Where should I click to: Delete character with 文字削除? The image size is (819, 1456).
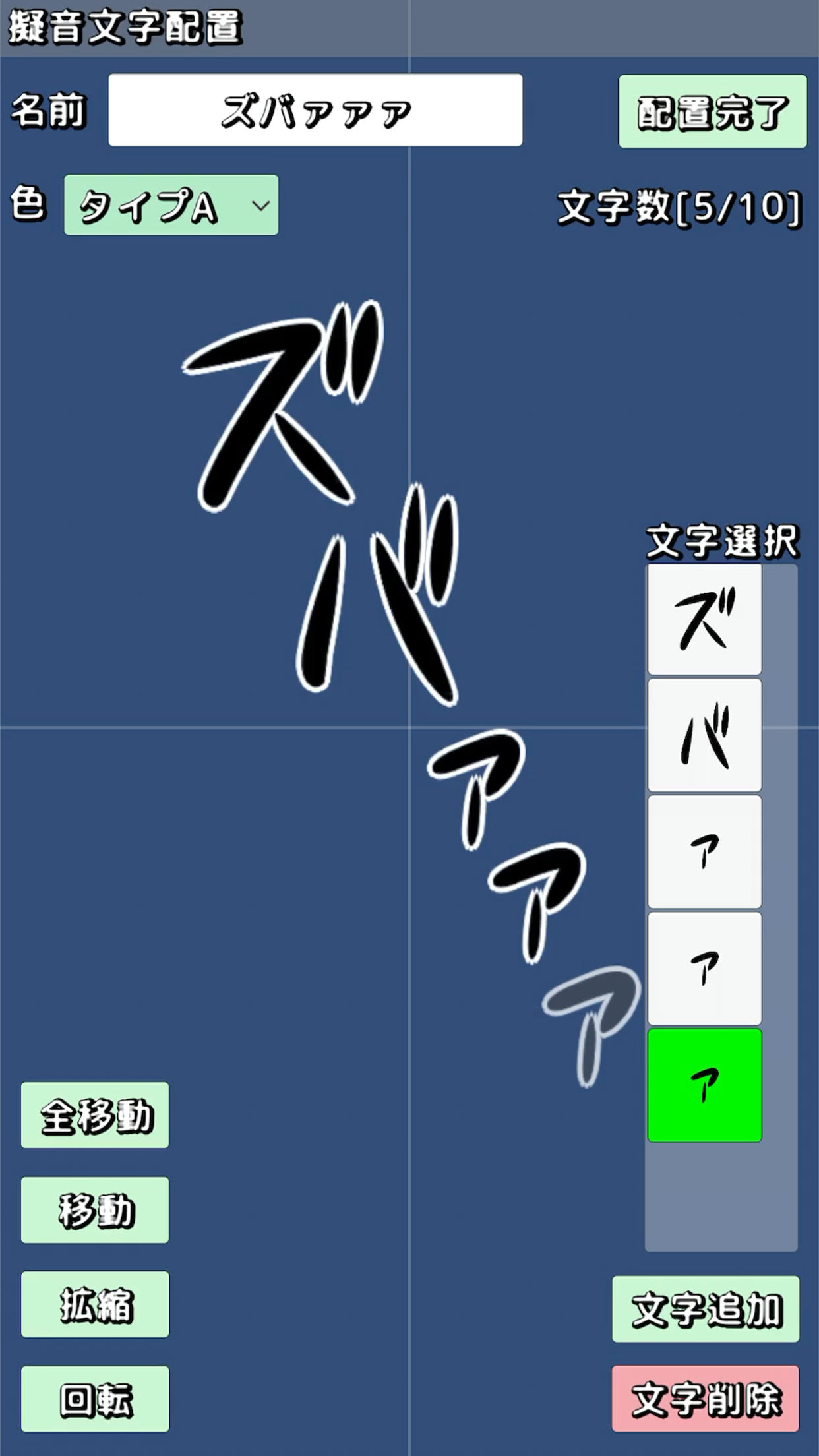pos(706,1399)
